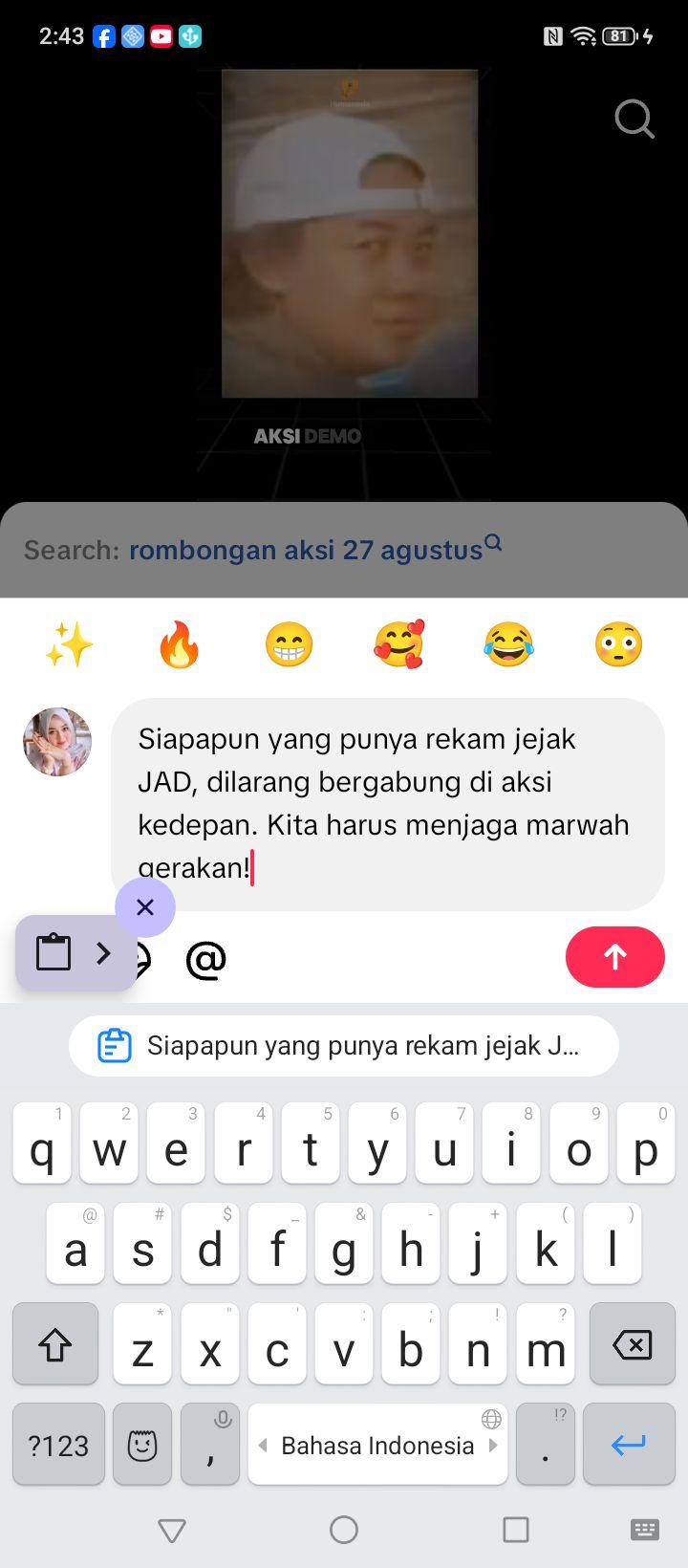
Task: Switch keyboard to ?123 symbols
Action: (x=58, y=1445)
